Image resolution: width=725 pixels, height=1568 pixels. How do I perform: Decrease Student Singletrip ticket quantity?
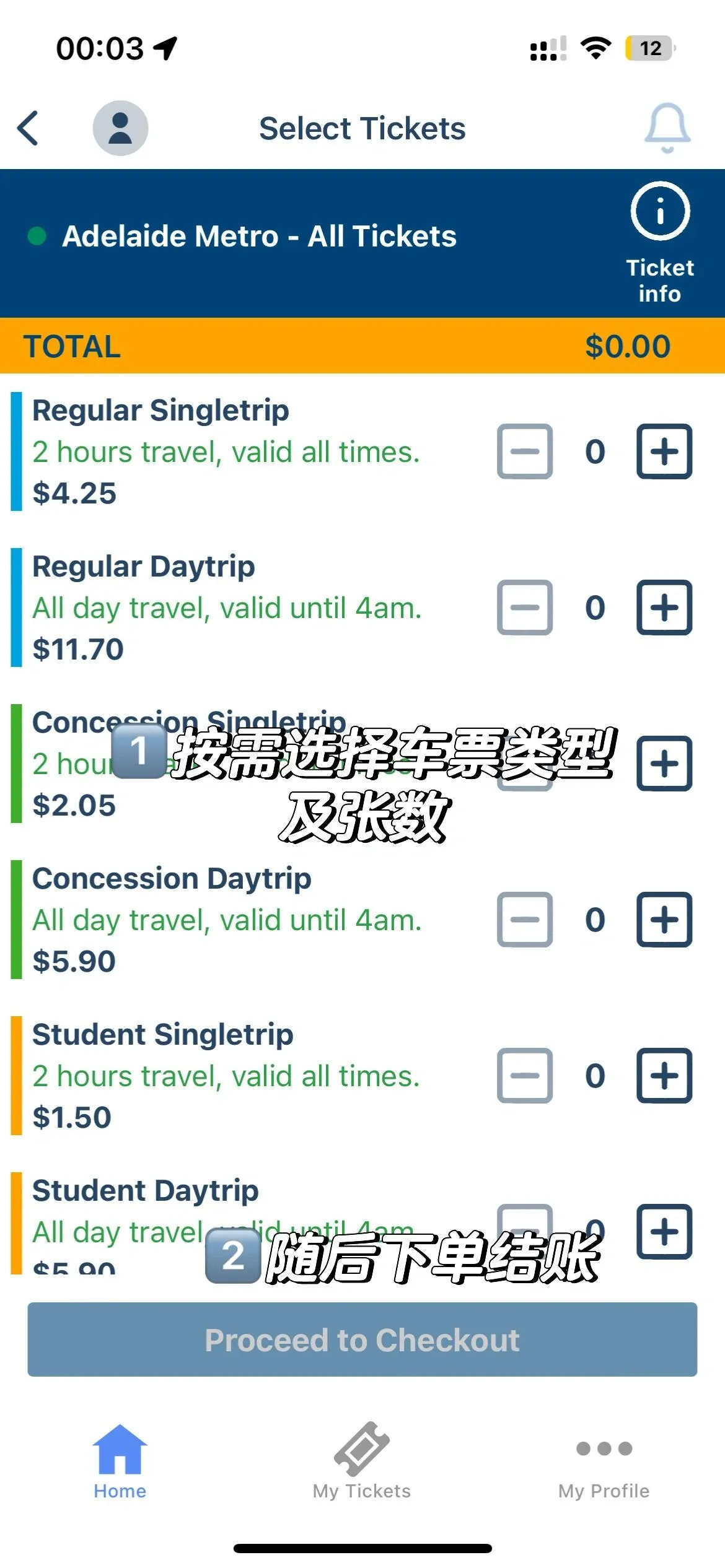[525, 1076]
